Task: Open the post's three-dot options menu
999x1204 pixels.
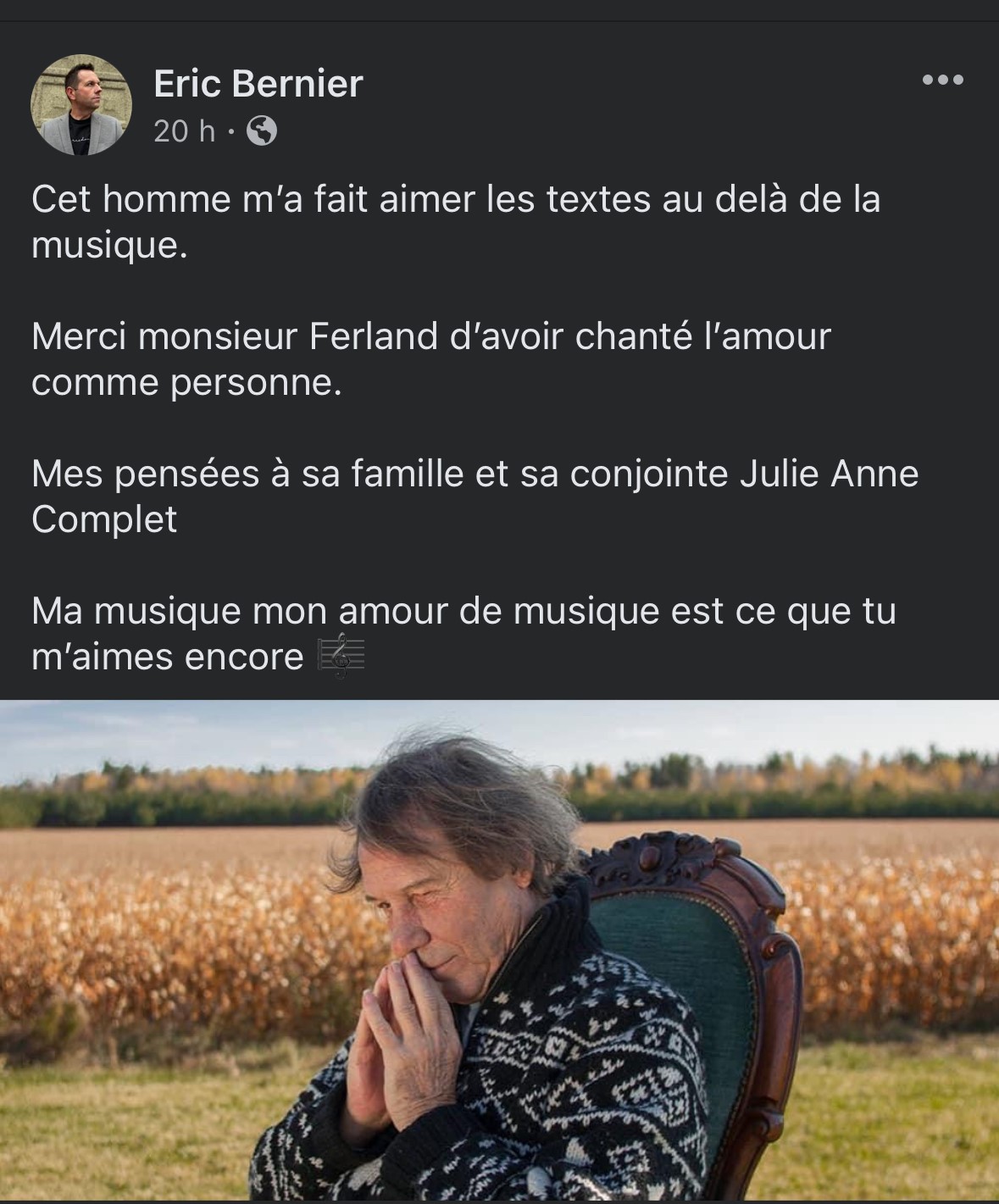Action: 942,80
